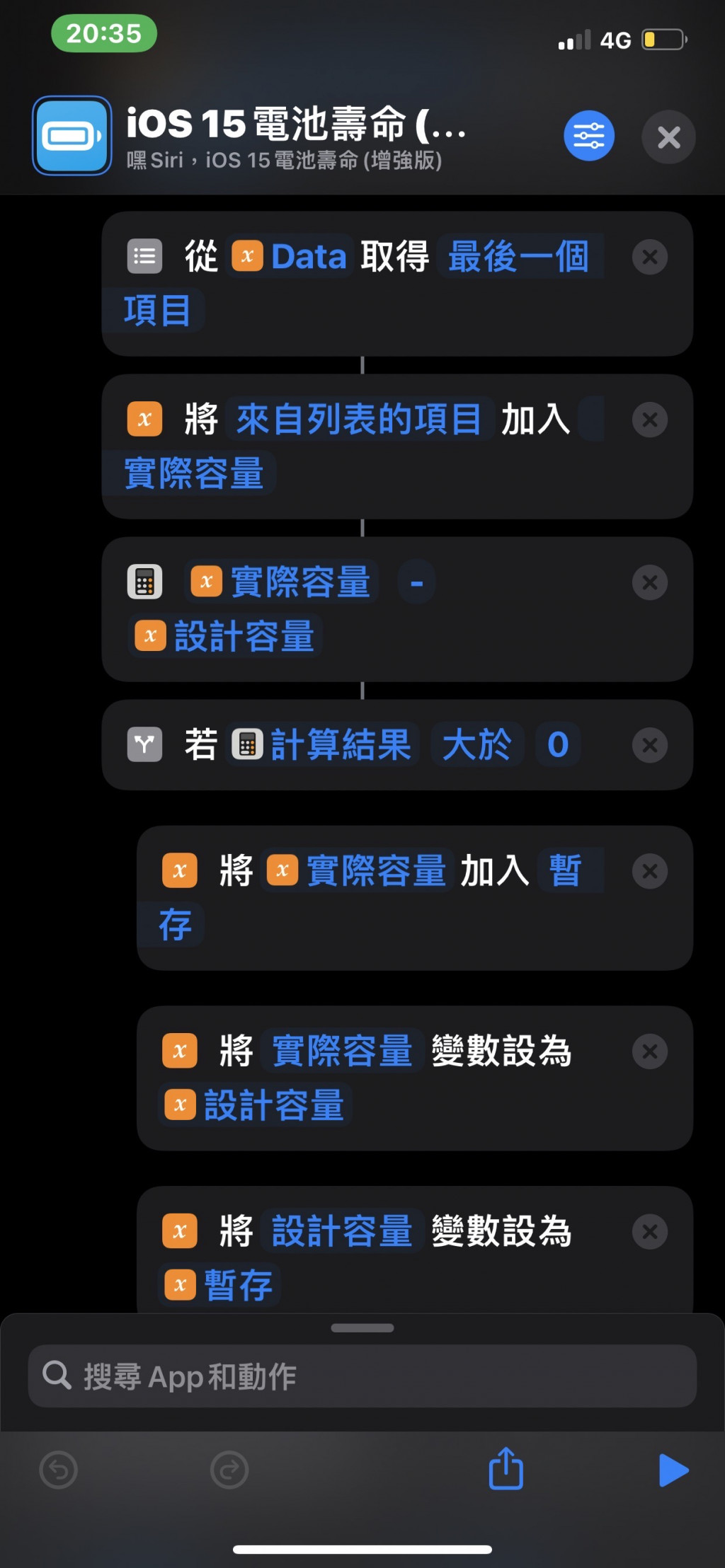
Task: Share this shortcut
Action: [506, 1470]
